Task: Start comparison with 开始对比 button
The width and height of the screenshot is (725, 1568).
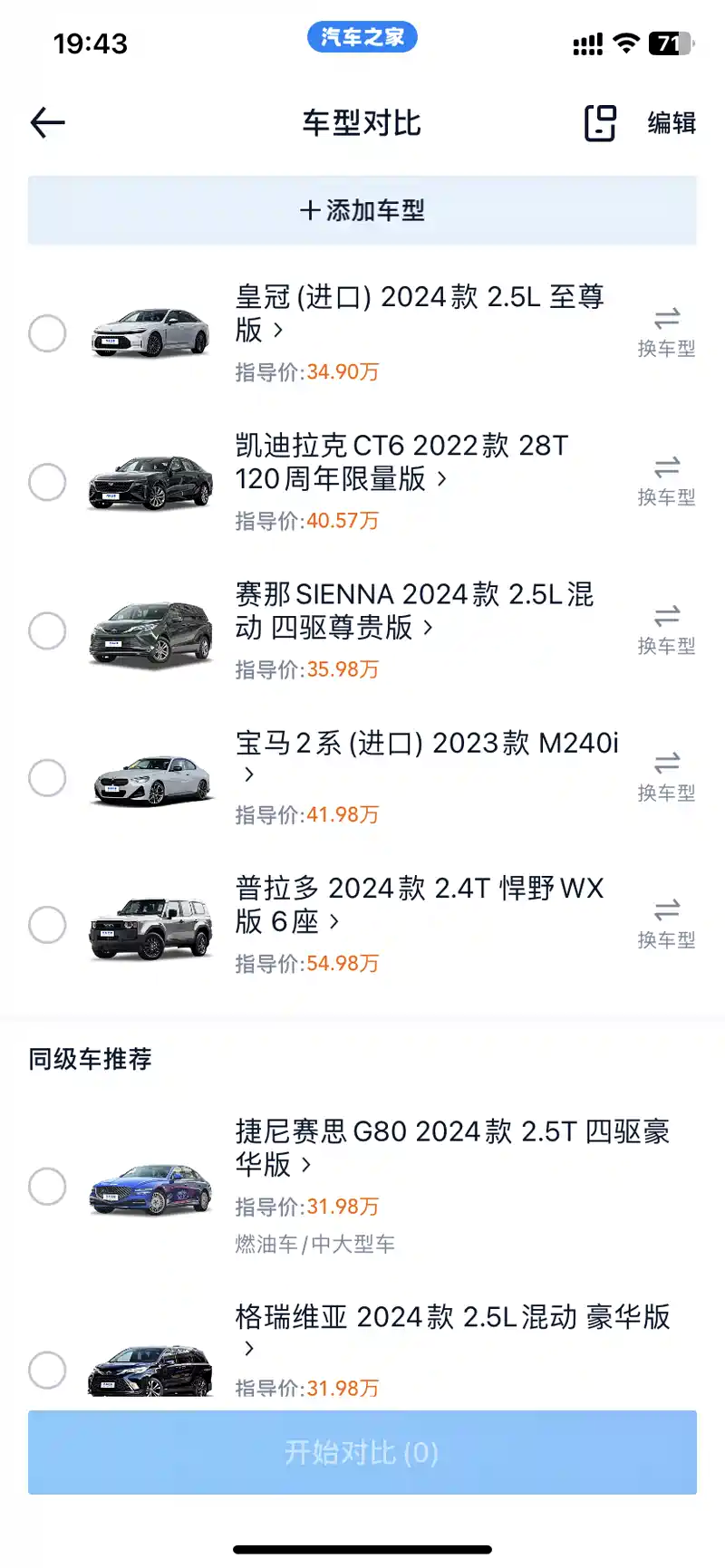Action: 362,1452
